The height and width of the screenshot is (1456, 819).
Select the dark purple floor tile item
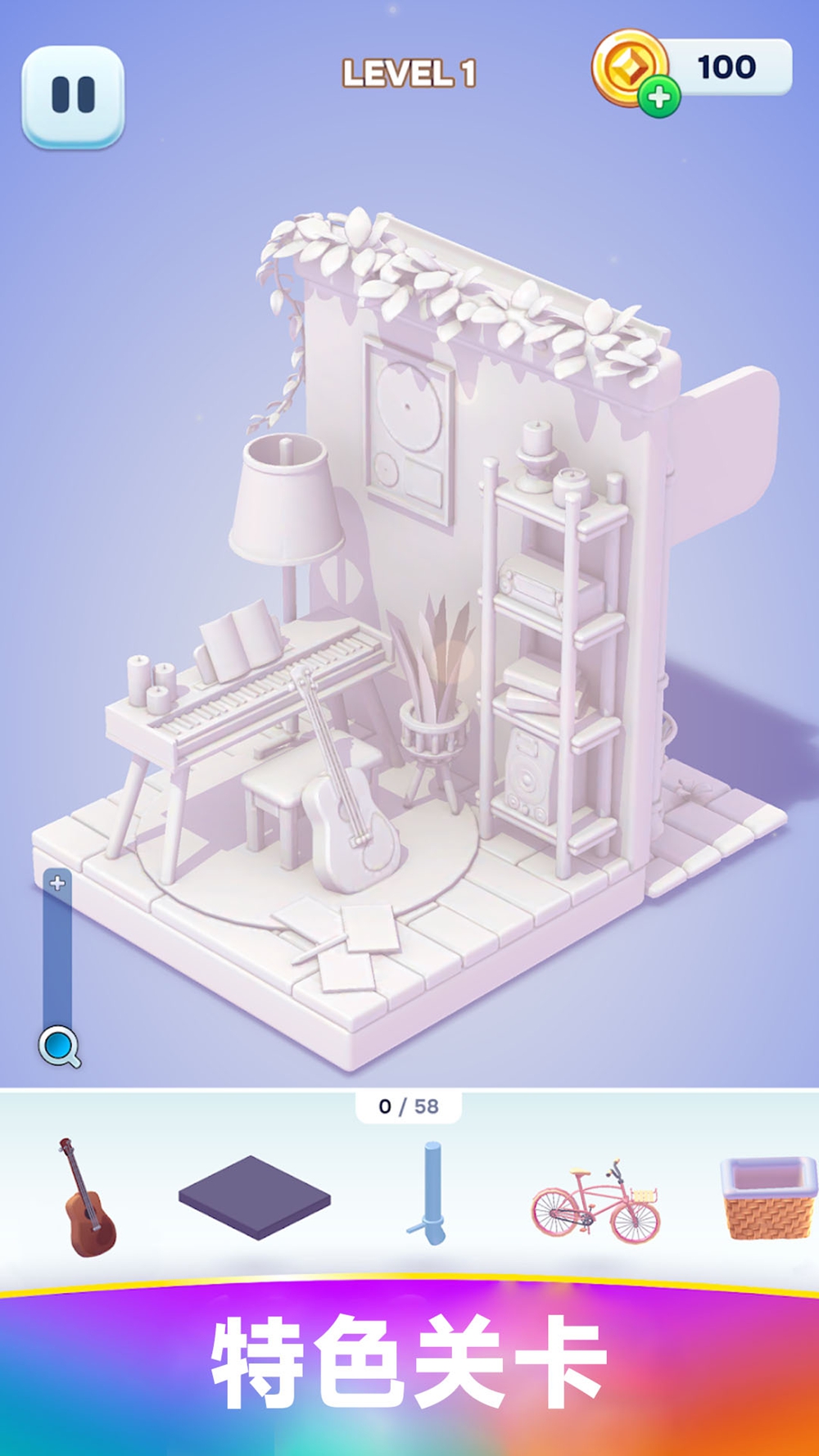255,1197
